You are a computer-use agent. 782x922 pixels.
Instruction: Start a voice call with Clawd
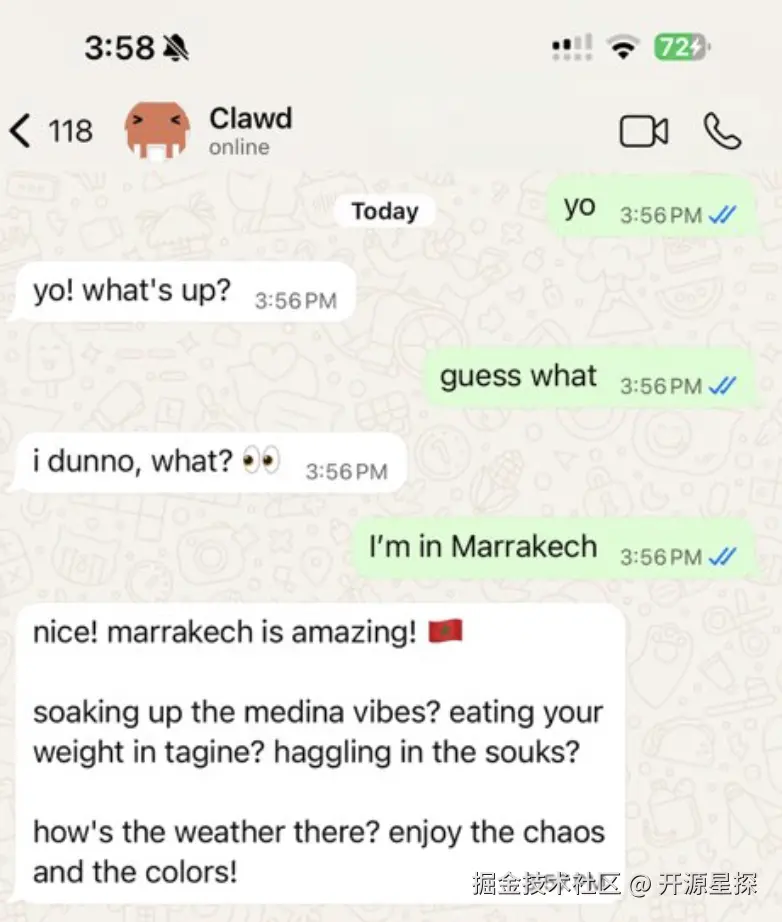pyautogui.click(x=722, y=131)
